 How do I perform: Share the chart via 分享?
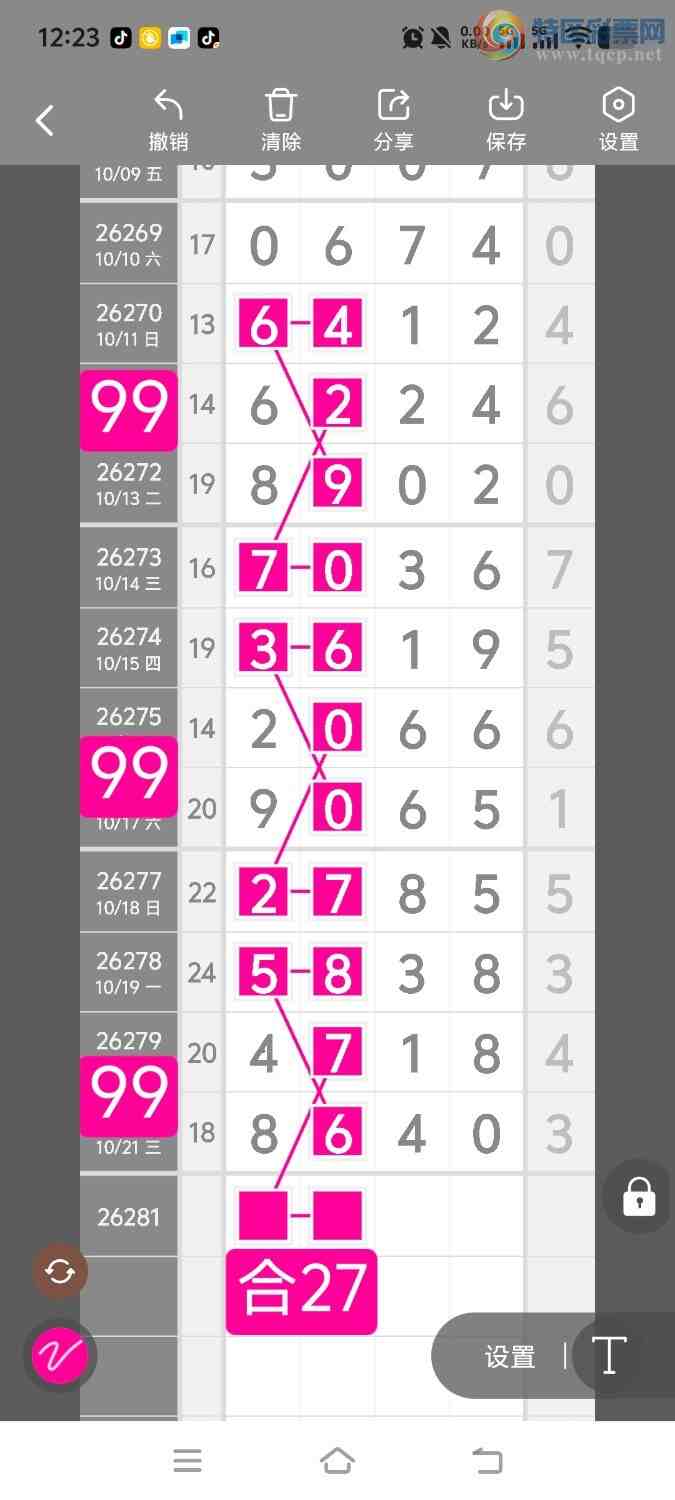click(394, 121)
